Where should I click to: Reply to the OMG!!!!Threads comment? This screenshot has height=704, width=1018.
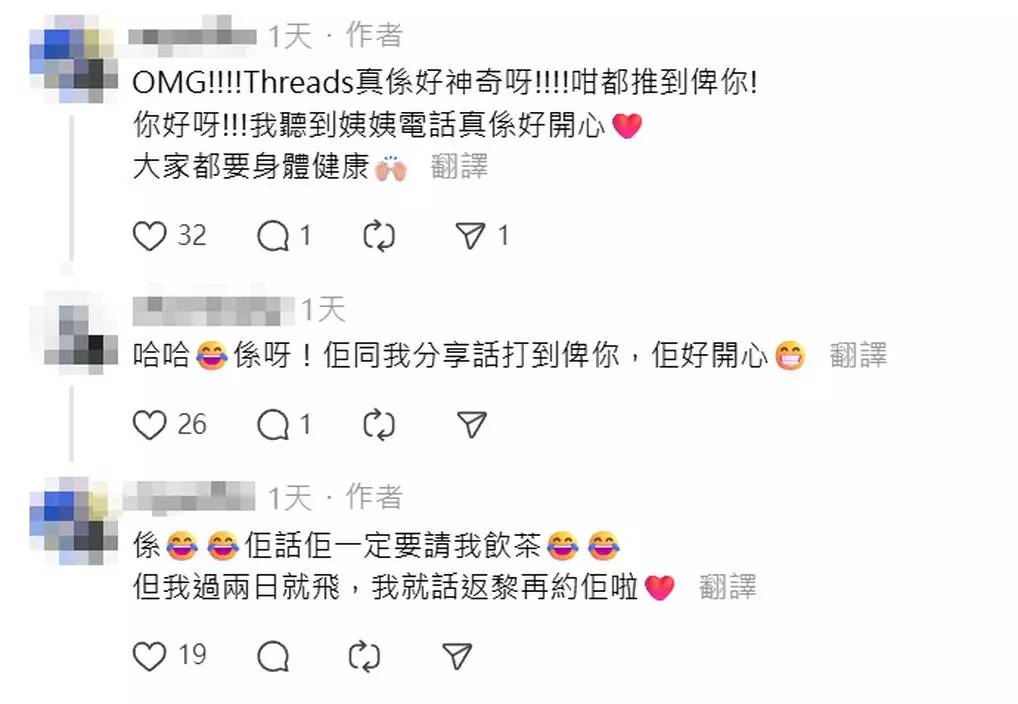pos(273,236)
